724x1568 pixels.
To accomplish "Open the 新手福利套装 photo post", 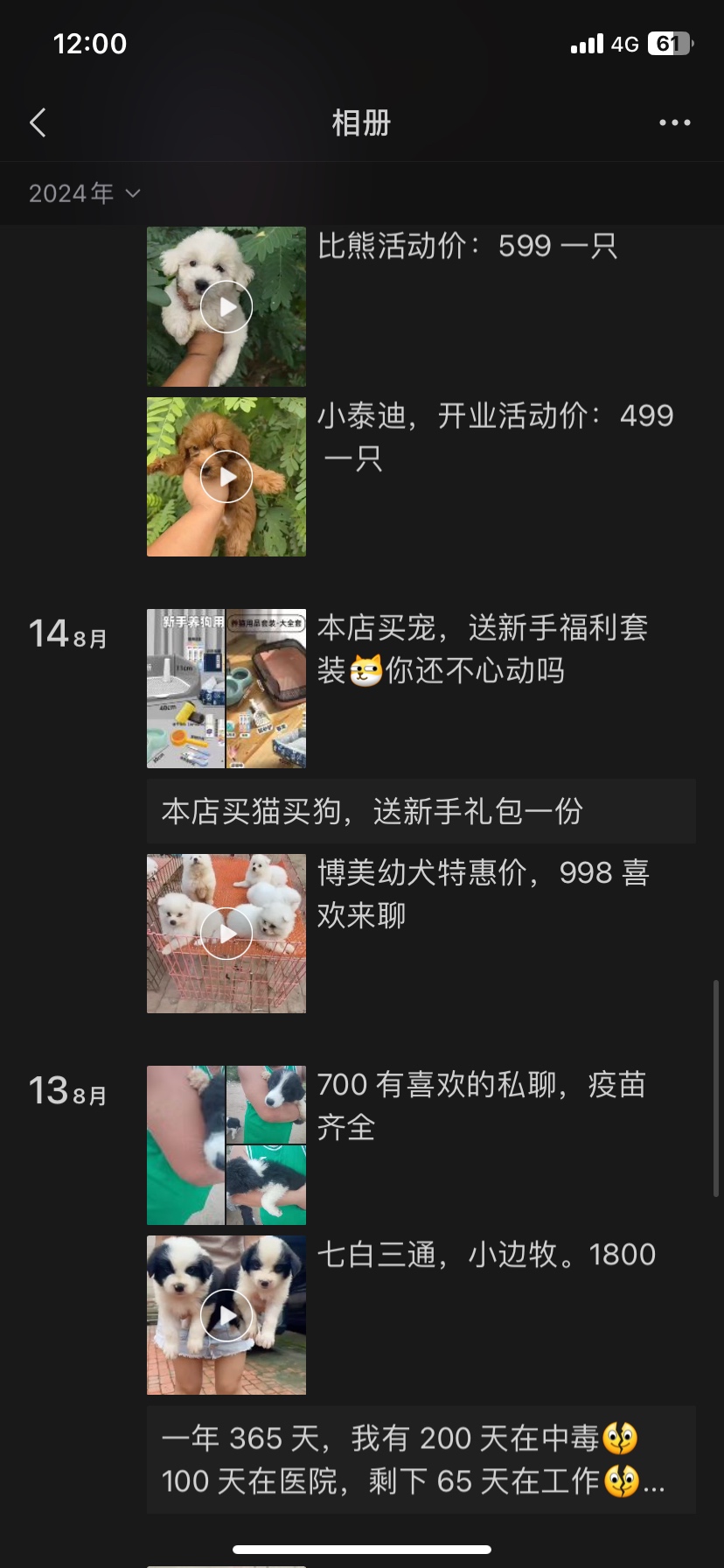I will [226, 689].
